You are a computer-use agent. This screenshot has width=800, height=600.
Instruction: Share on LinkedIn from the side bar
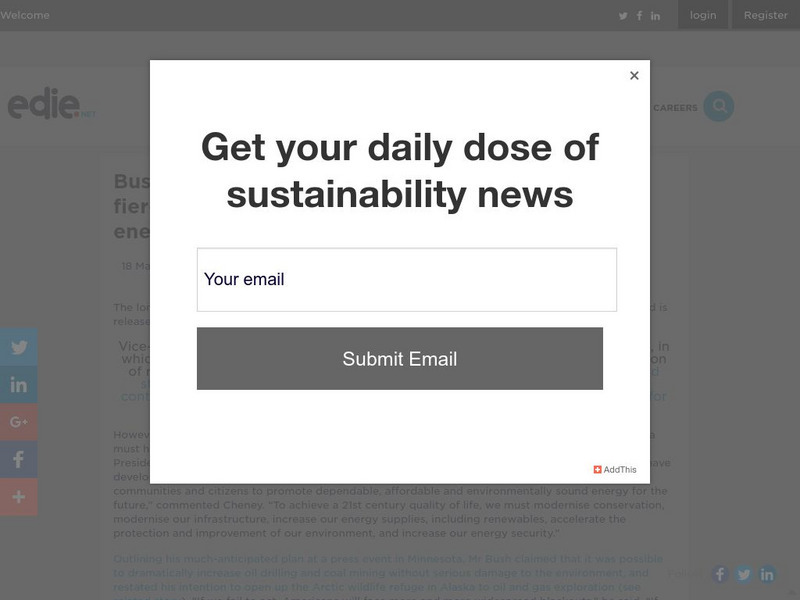[19, 385]
